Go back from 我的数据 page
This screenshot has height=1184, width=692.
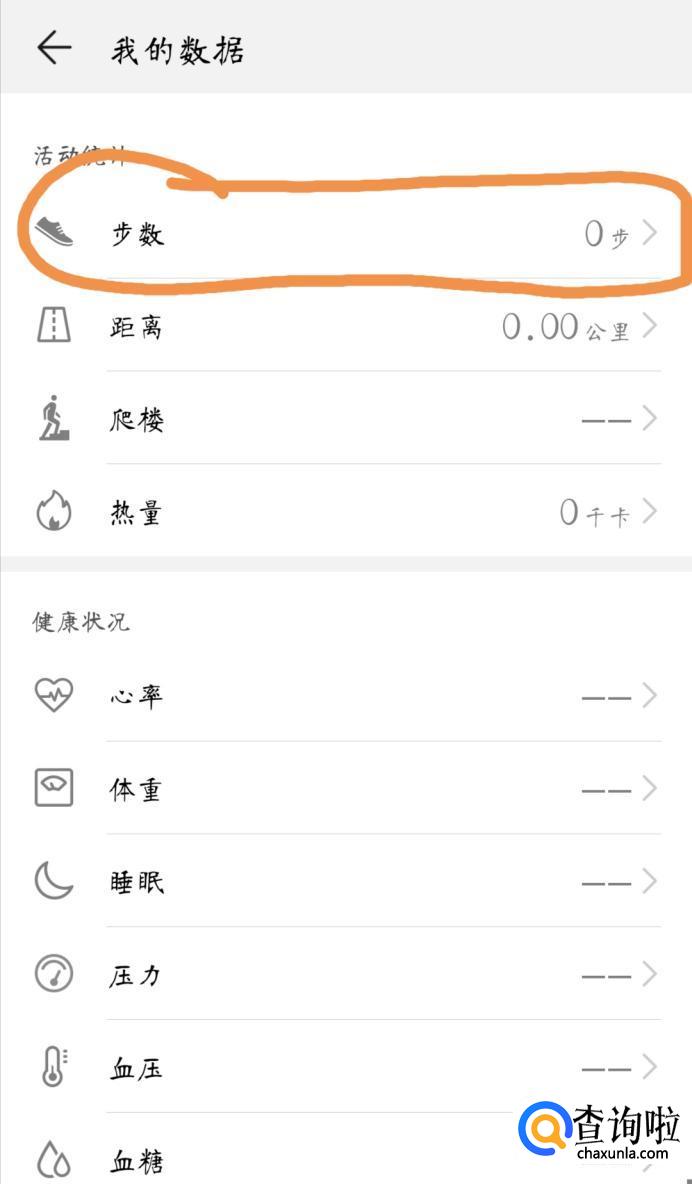click(x=54, y=48)
